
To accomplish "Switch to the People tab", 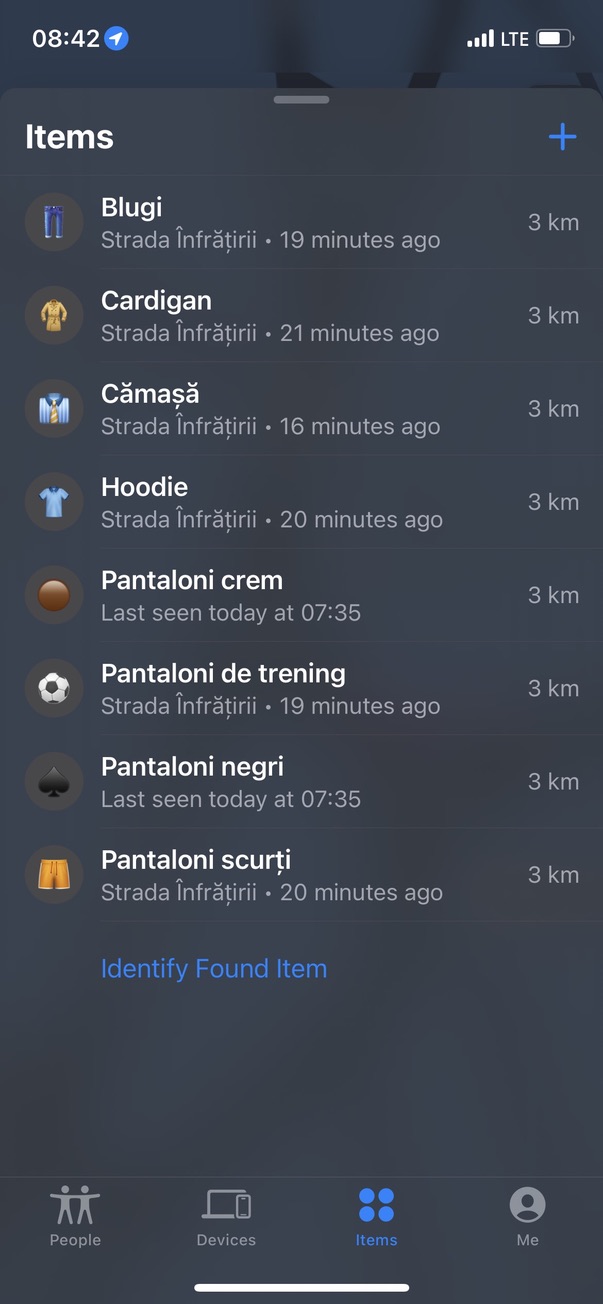I will pyautogui.click(x=76, y=1216).
